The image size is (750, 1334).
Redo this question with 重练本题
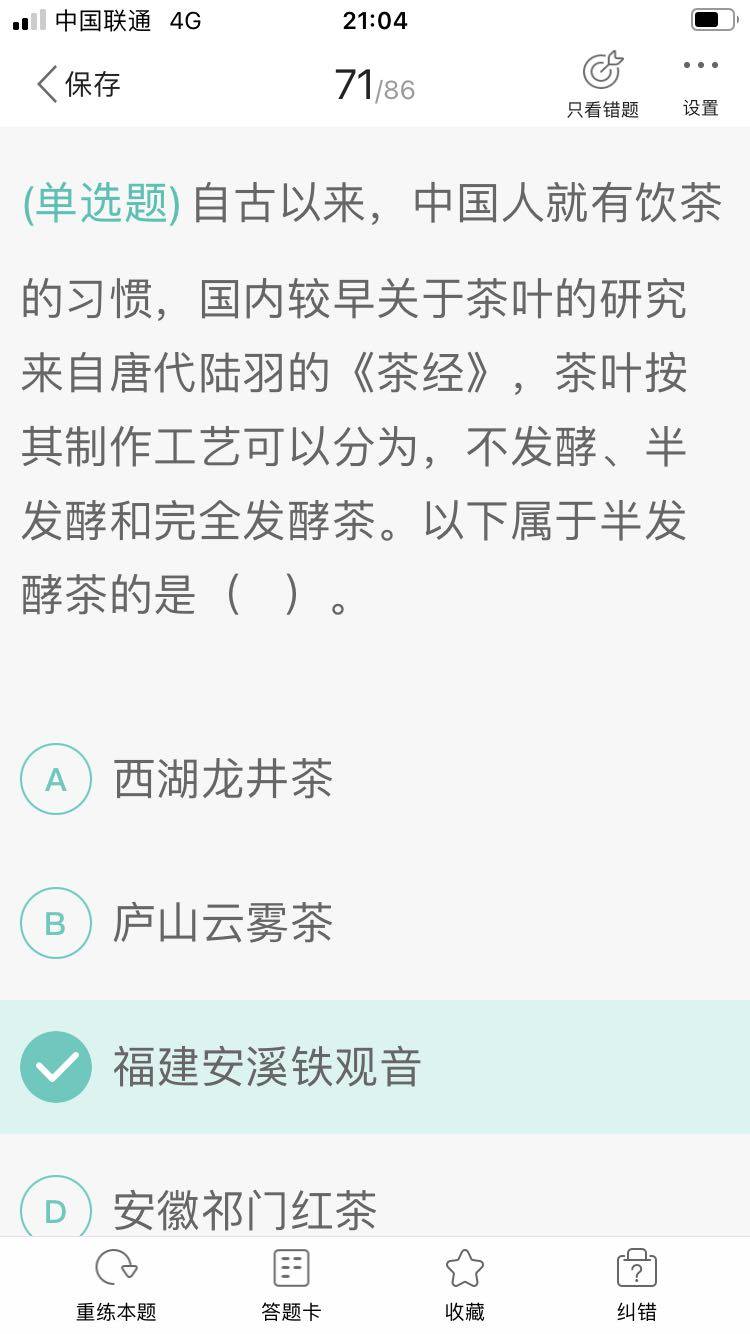(x=116, y=1286)
